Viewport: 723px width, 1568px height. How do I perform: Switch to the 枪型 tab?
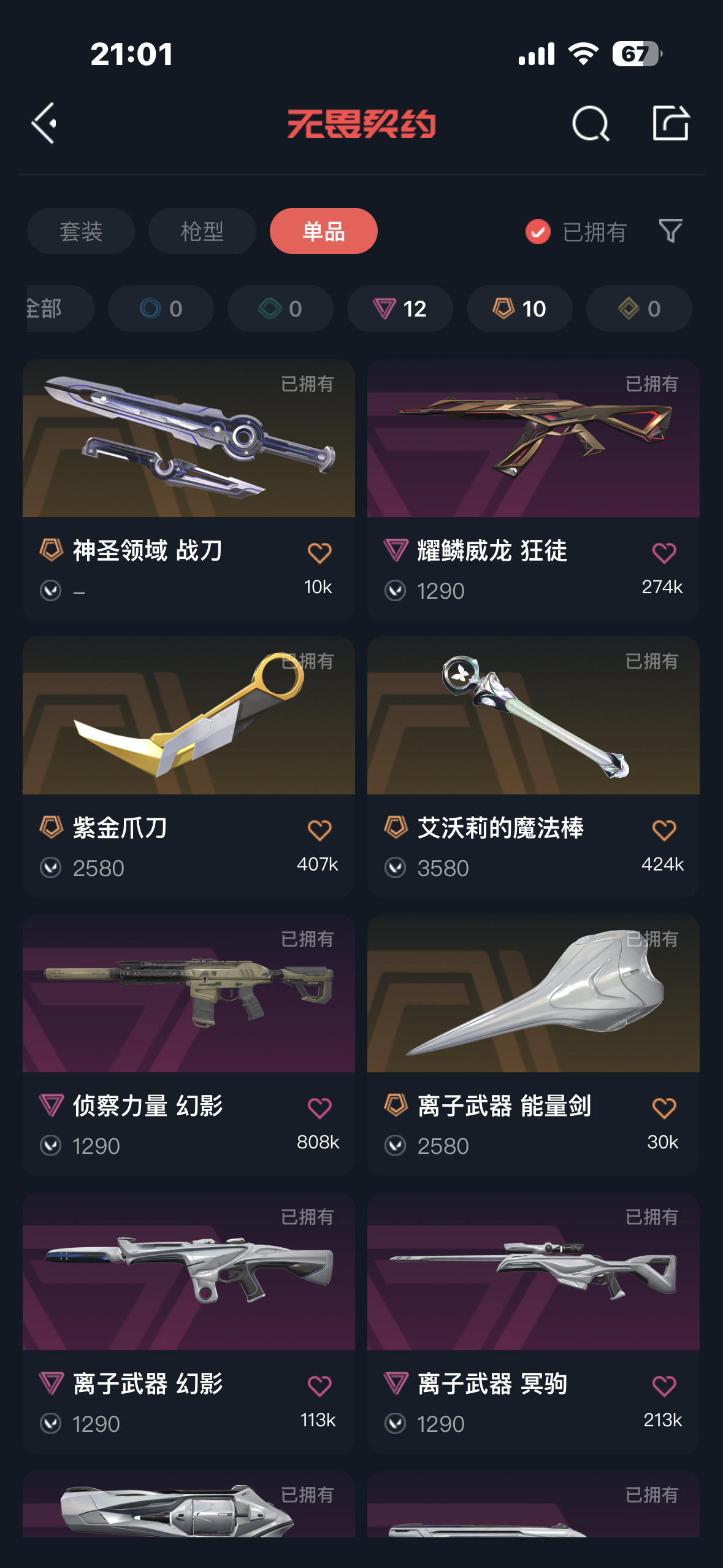tap(202, 231)
